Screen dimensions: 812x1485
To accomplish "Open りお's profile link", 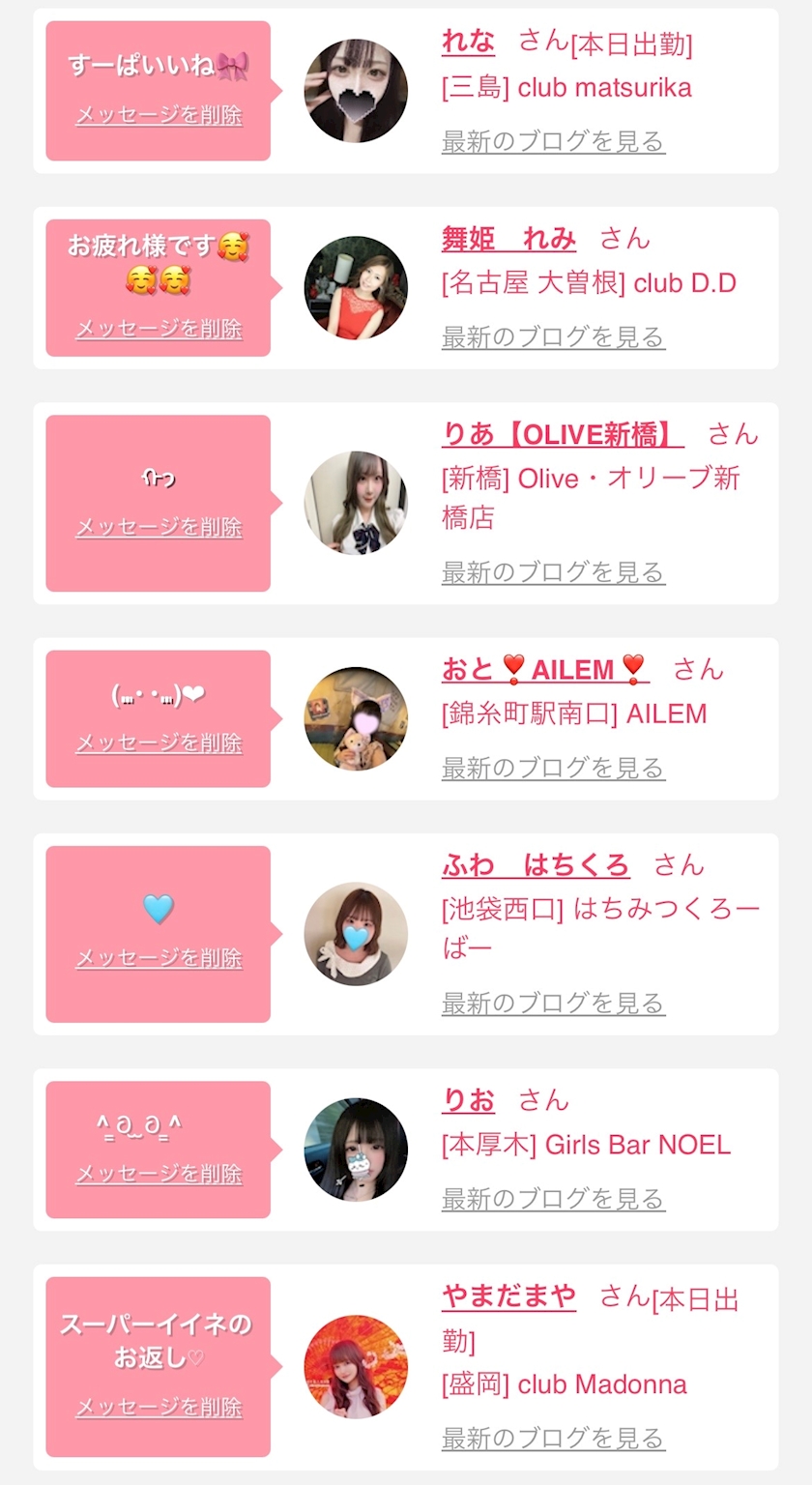I will tap(468, 1100).
